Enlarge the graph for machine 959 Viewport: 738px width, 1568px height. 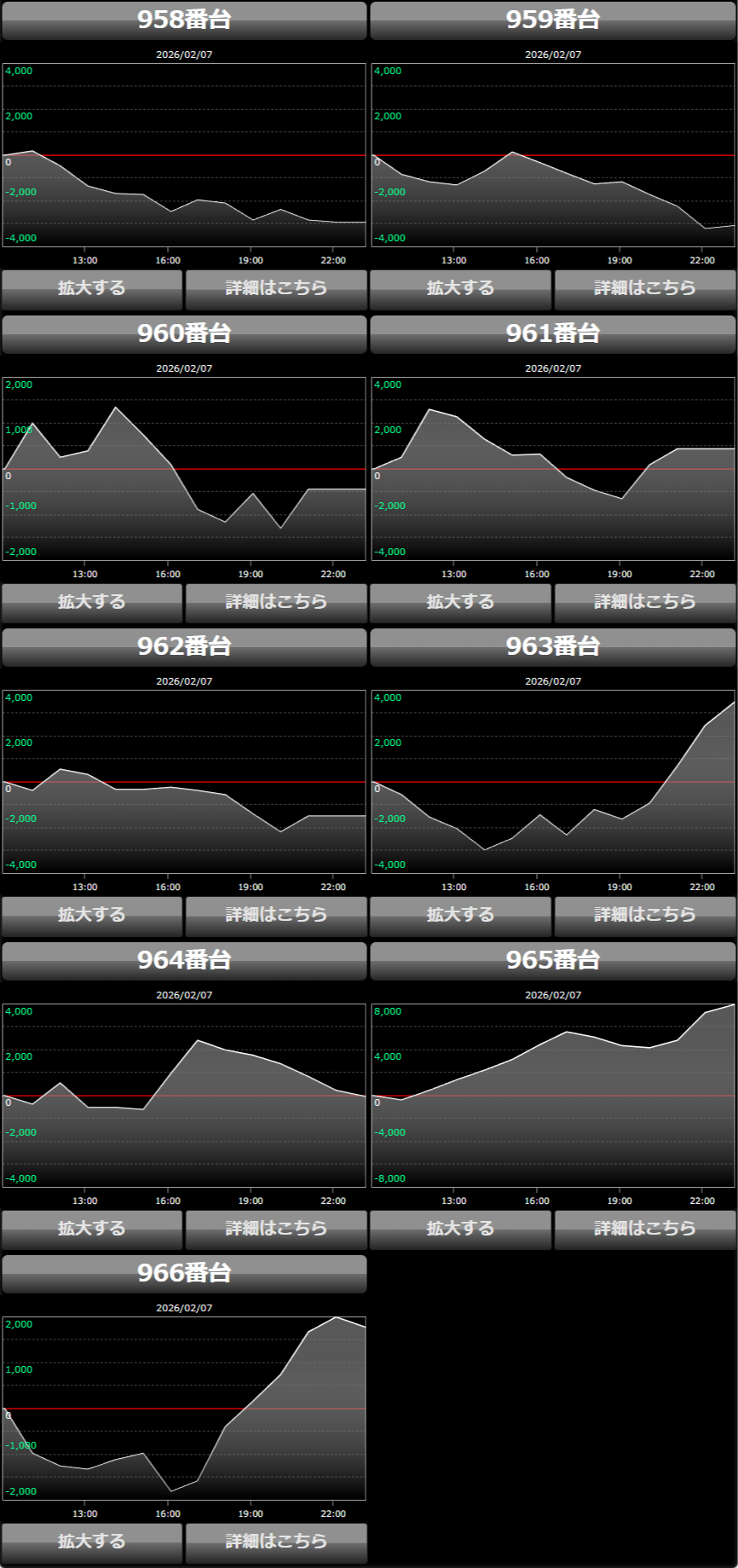pos(460,289)
